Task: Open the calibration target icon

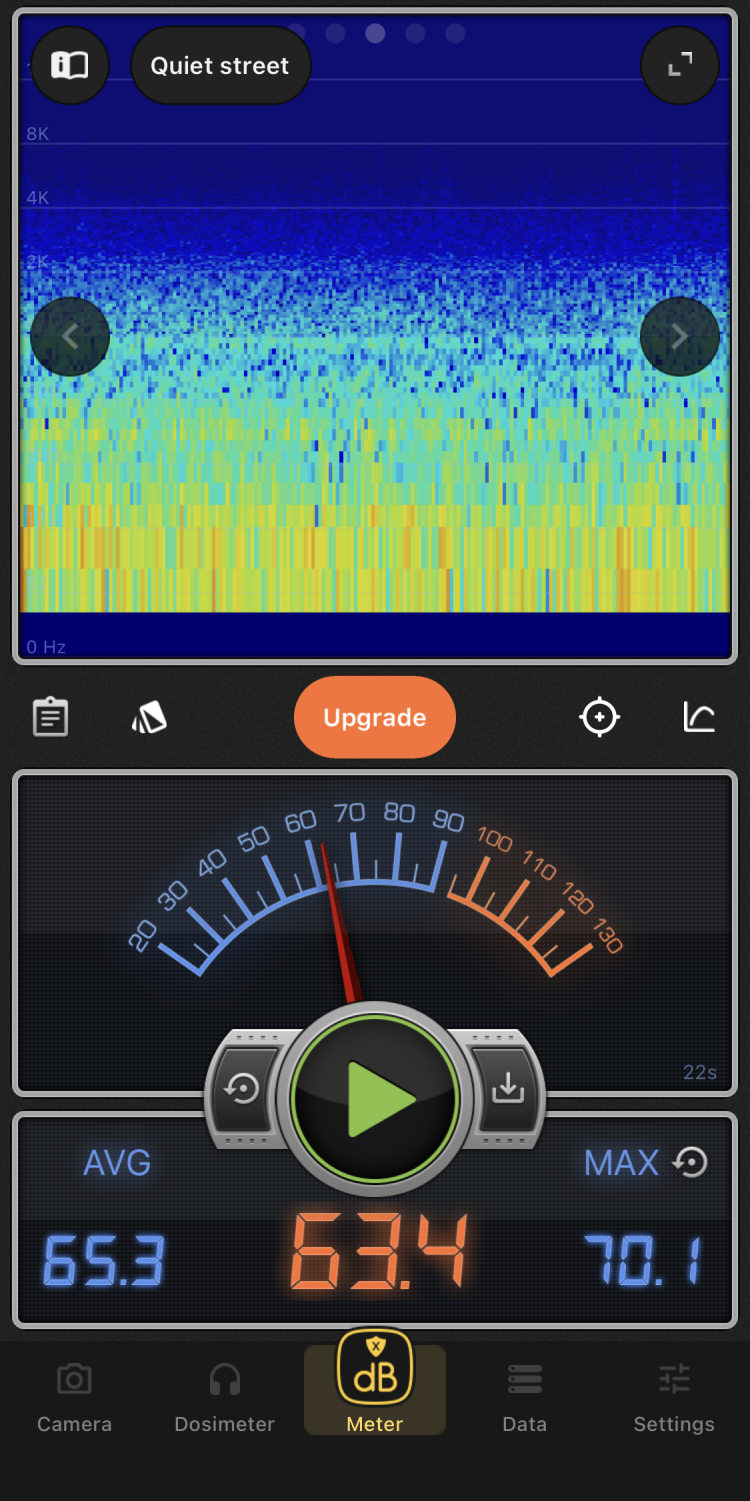Action: [x=600, y=717]
